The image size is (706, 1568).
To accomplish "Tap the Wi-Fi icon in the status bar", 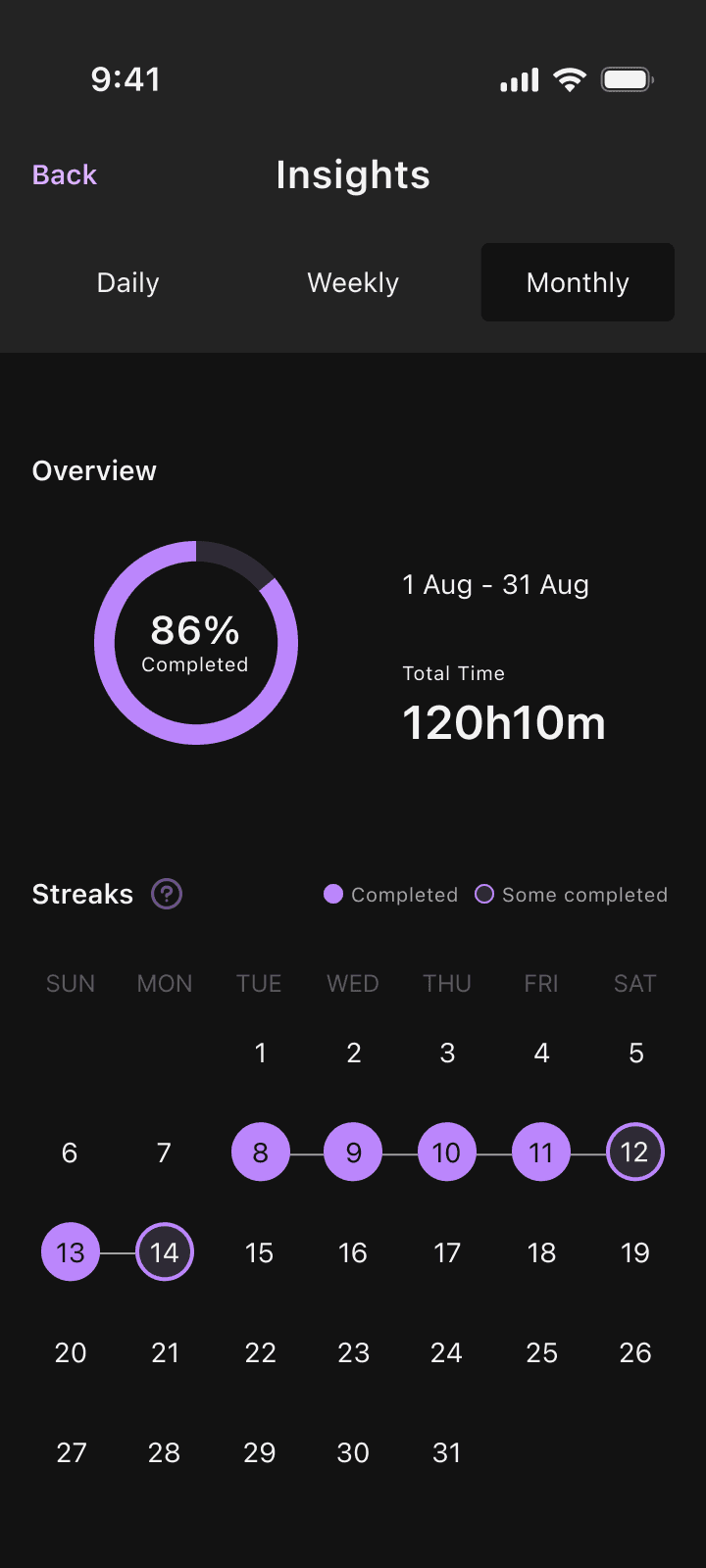I will click(x=569, y=78).
